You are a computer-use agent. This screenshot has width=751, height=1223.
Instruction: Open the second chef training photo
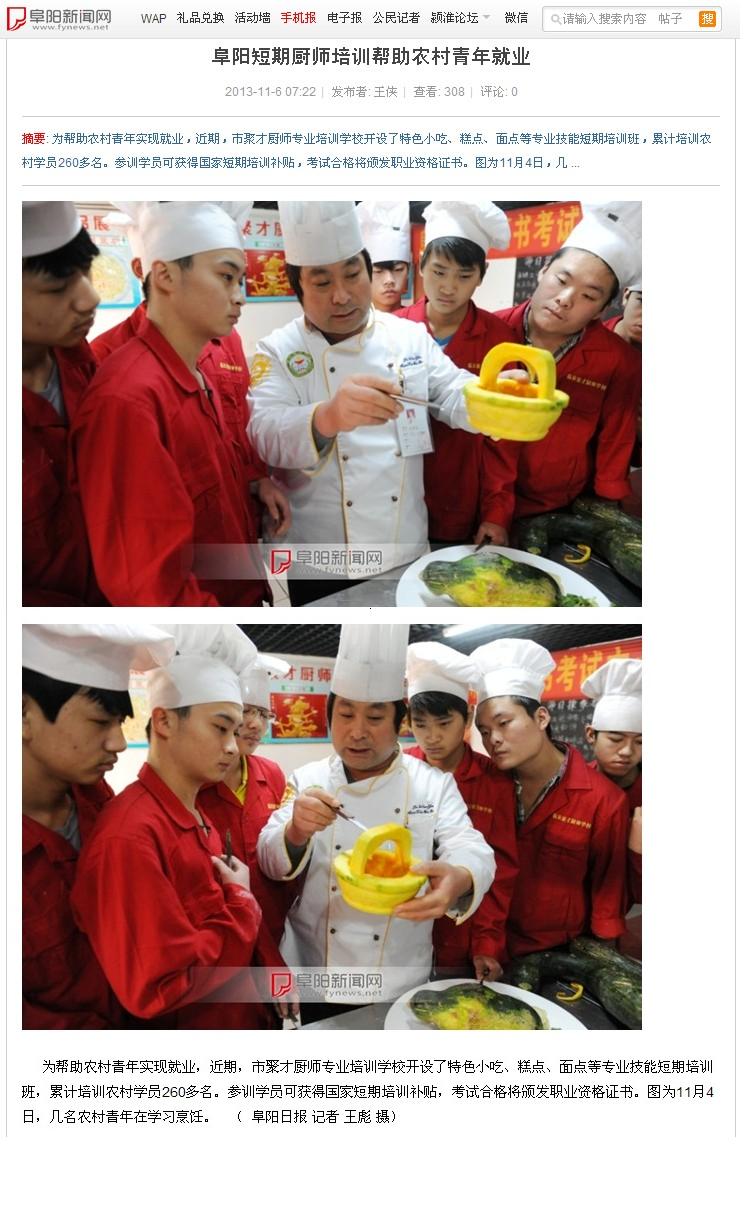332,827
